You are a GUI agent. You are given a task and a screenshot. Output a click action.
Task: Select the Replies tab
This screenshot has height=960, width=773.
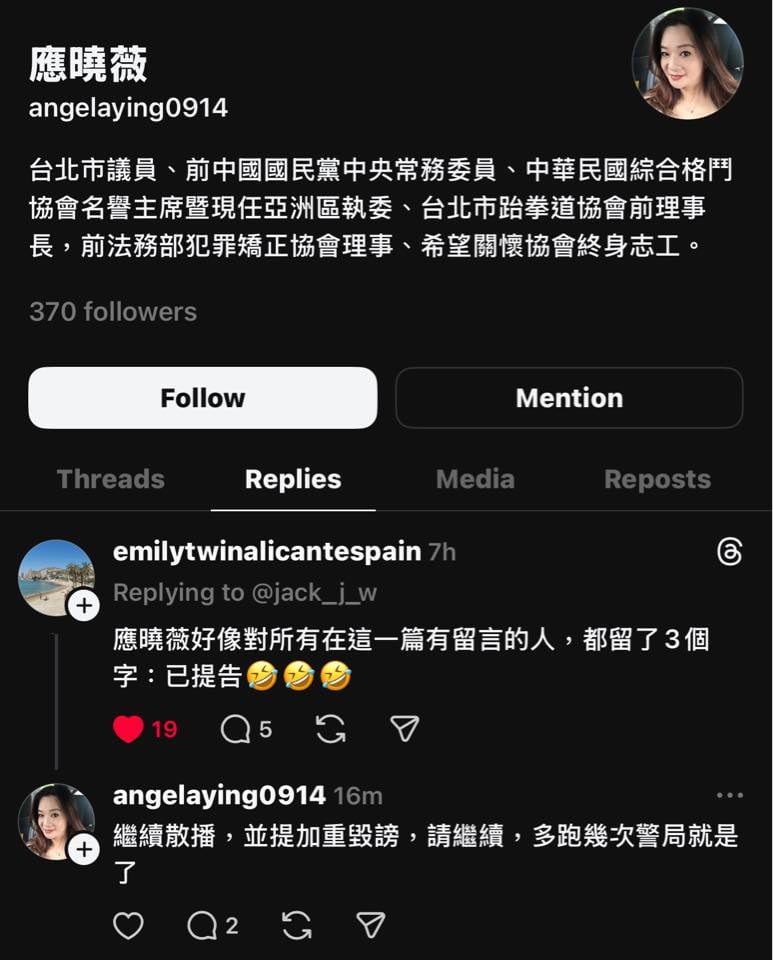click(x=293, y=480)
